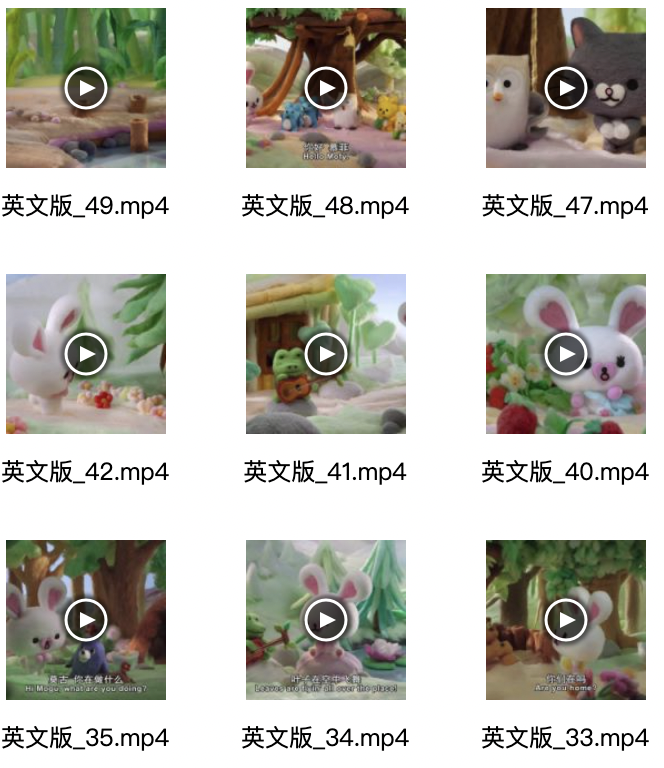664x768 pixels.
Task: Tap the video 英文版_33.mp4
Action: click(566, 620)
